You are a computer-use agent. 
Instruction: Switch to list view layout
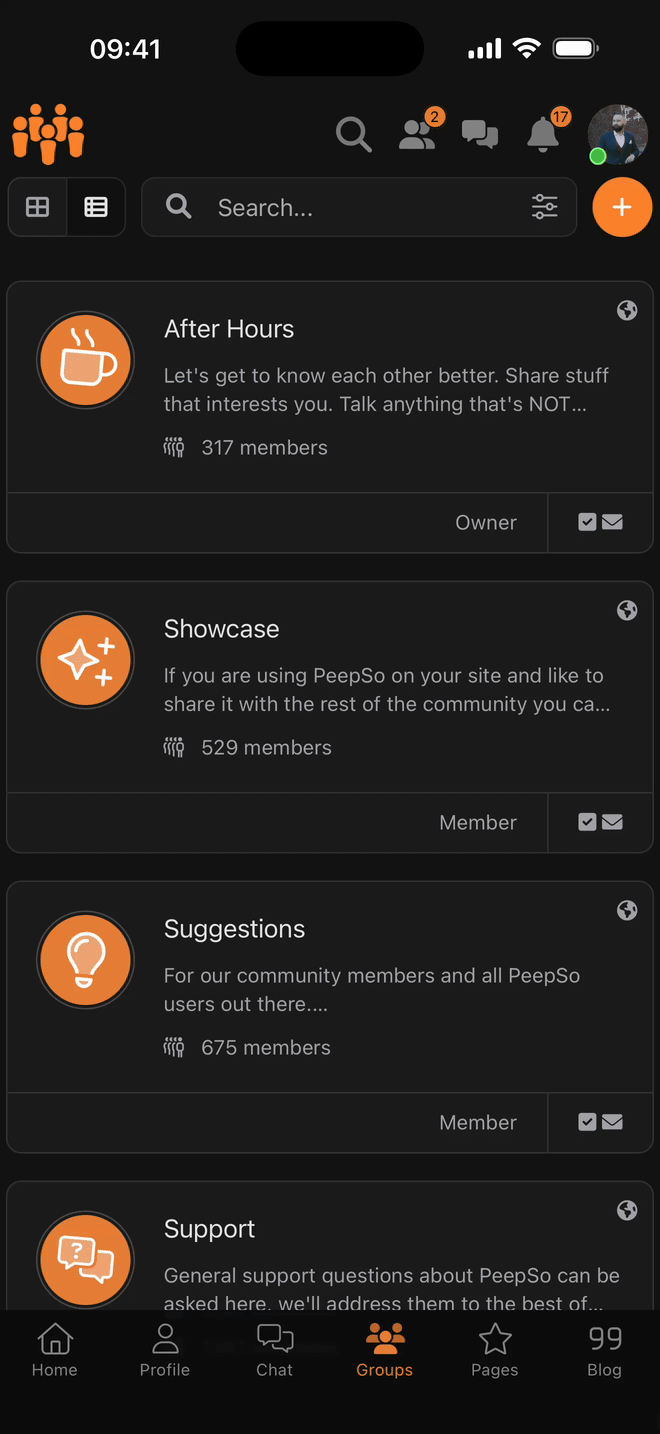click(x=96, y=207)
